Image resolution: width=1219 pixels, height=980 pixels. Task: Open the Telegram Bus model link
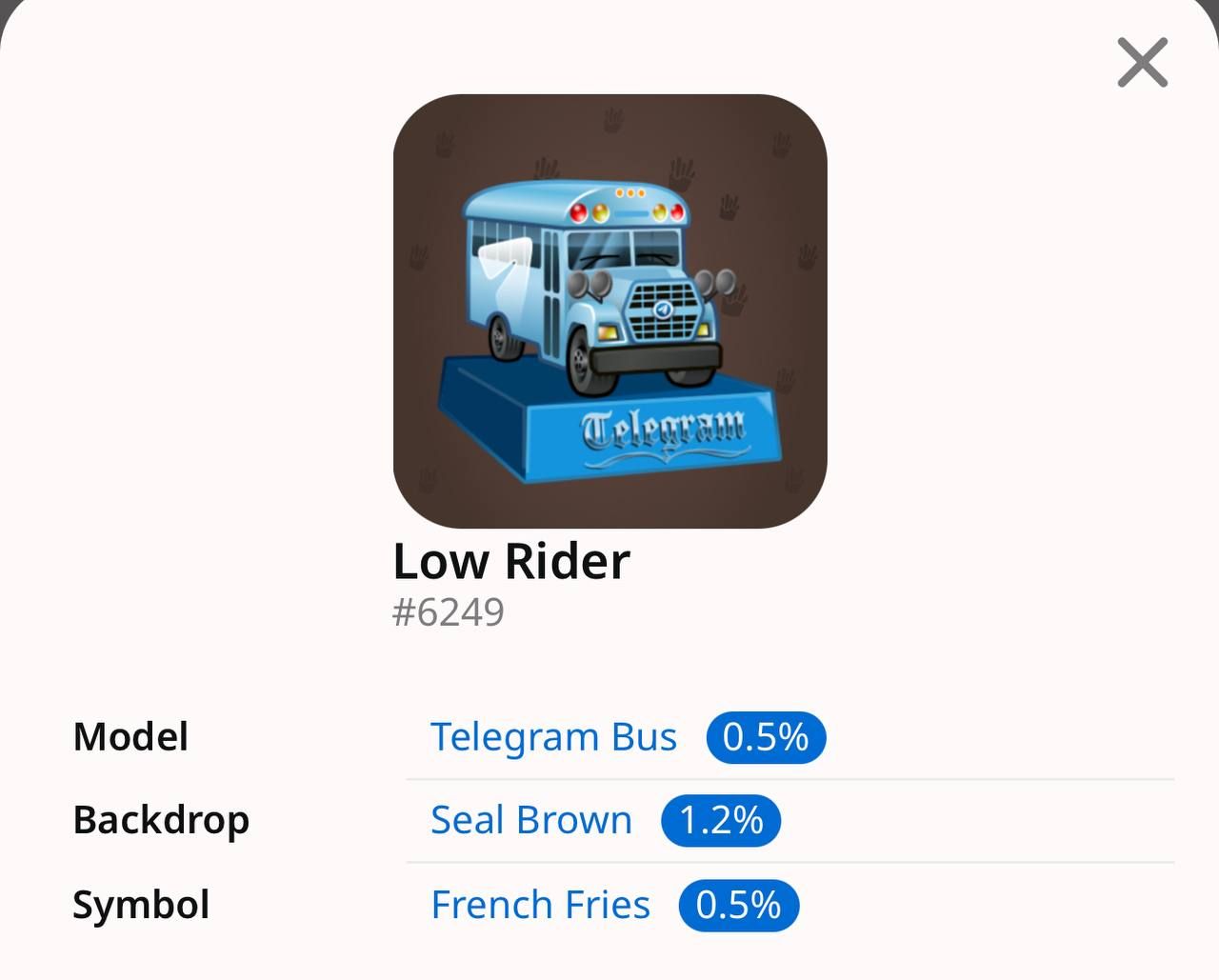pyautogui.click(x=553, y=737)
